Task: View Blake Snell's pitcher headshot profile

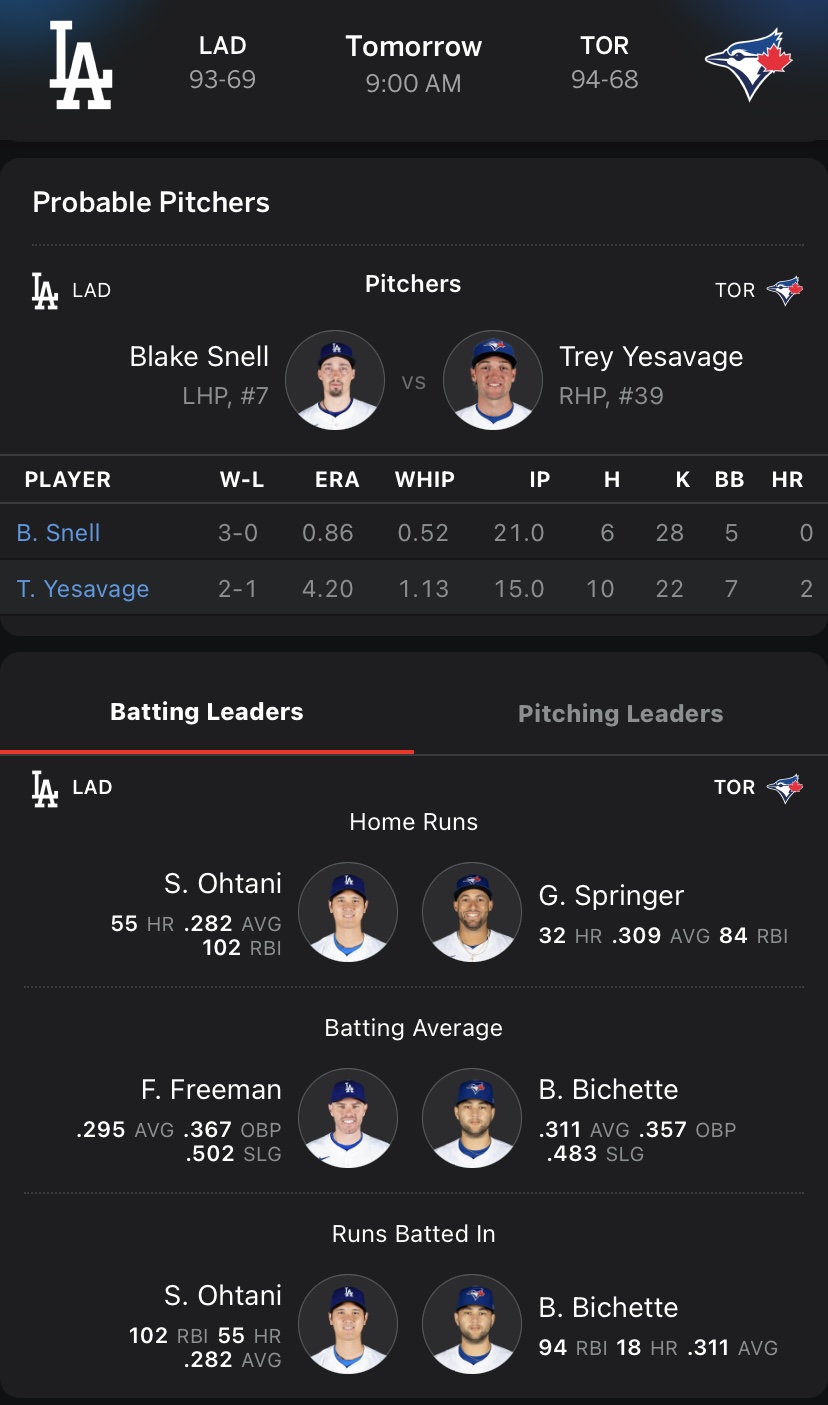Action: 335,381
